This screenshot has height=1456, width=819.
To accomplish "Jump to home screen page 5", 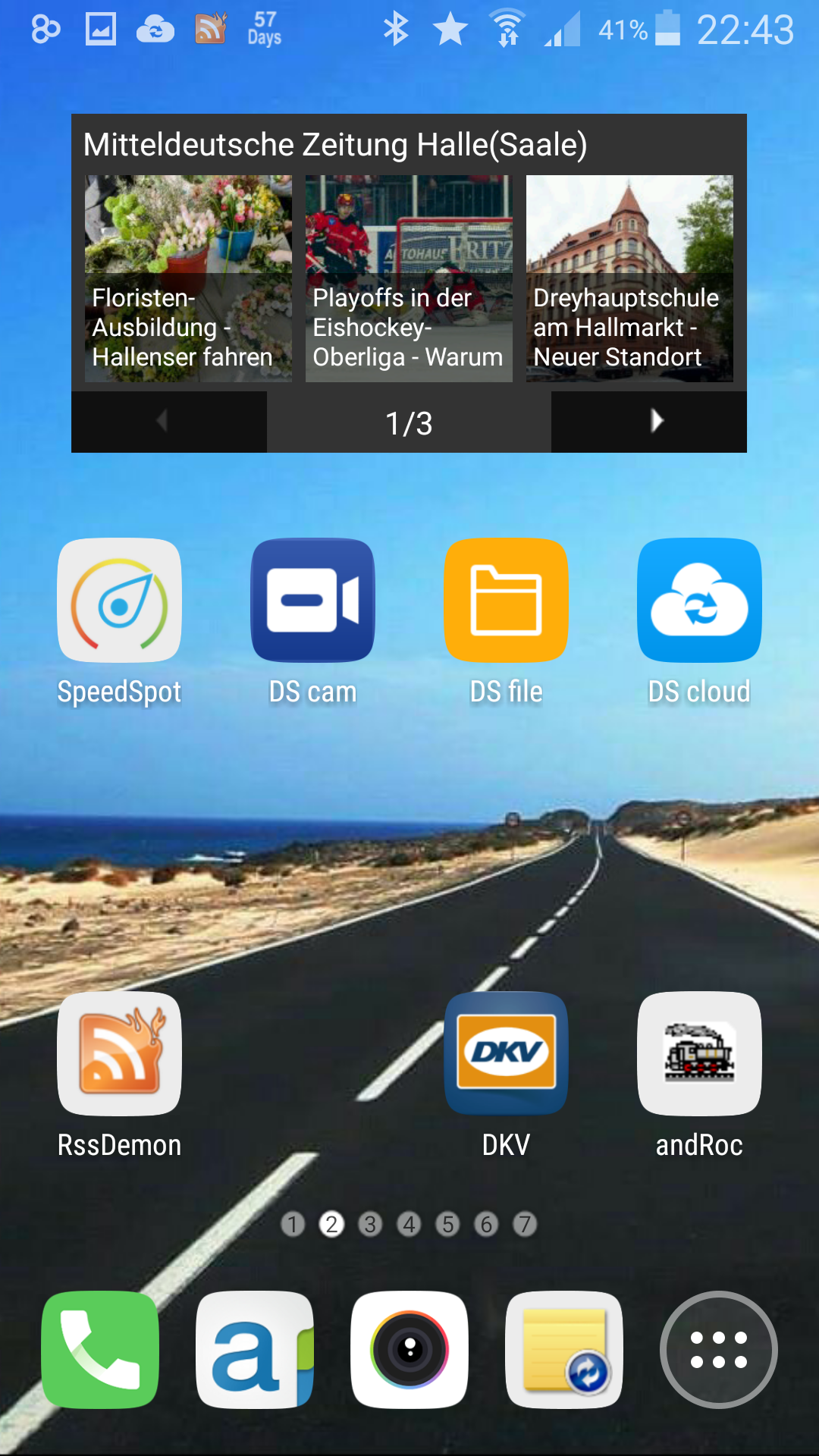I will pyautogui.click(x=447, y=1224).
